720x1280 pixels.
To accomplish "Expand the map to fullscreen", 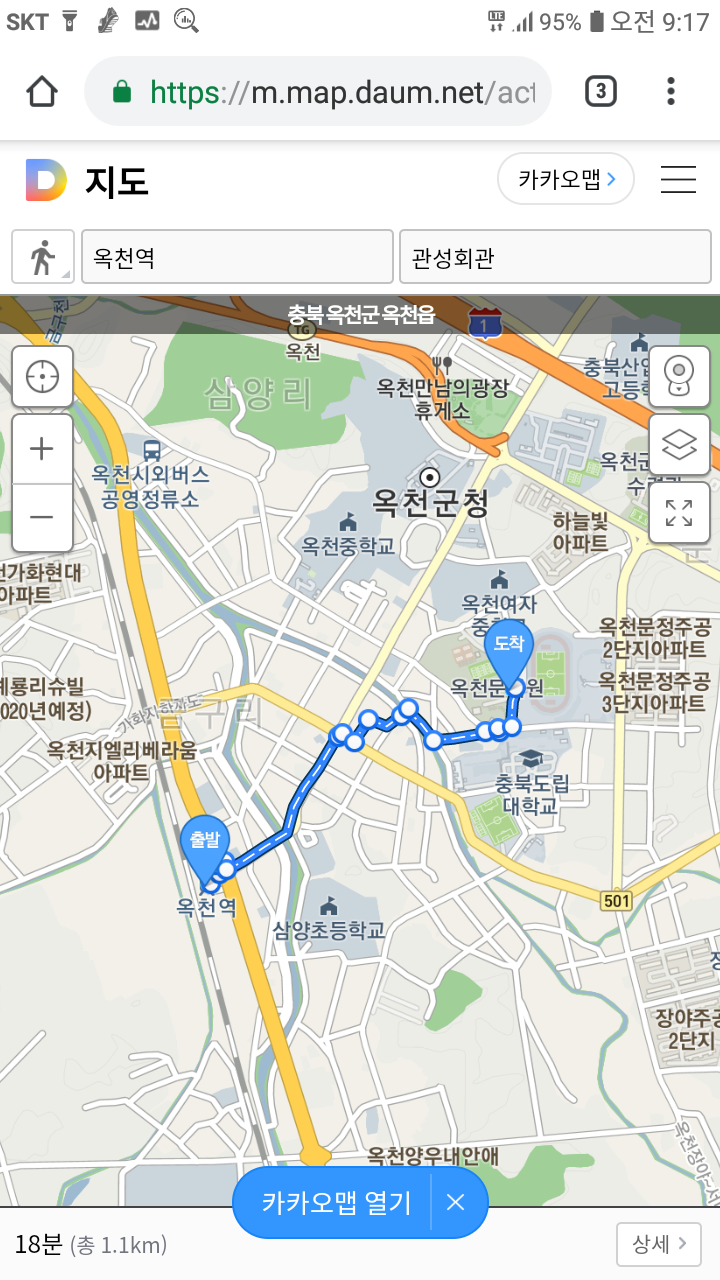I will (679, 513).
